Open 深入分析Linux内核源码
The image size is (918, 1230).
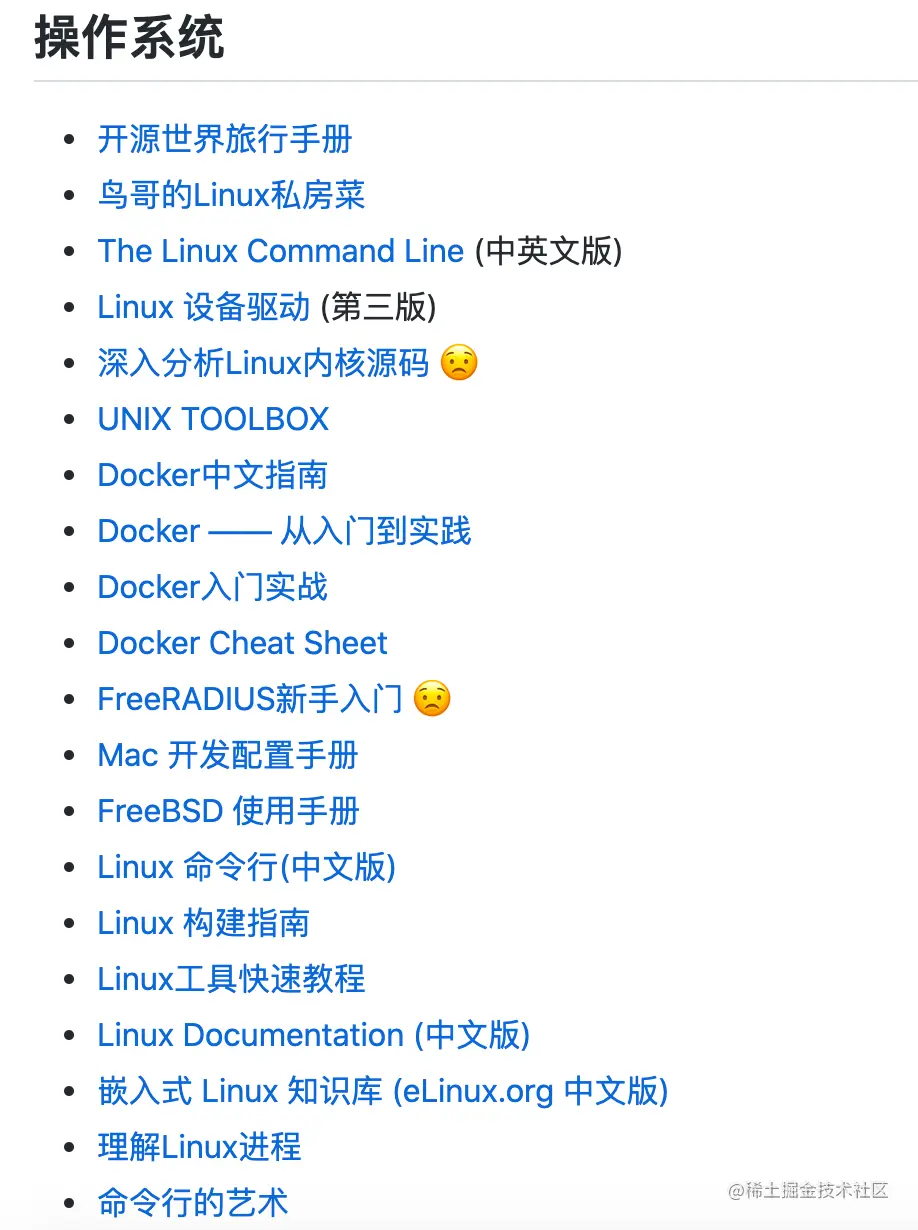pyautogui.click(x=261, y=363)
